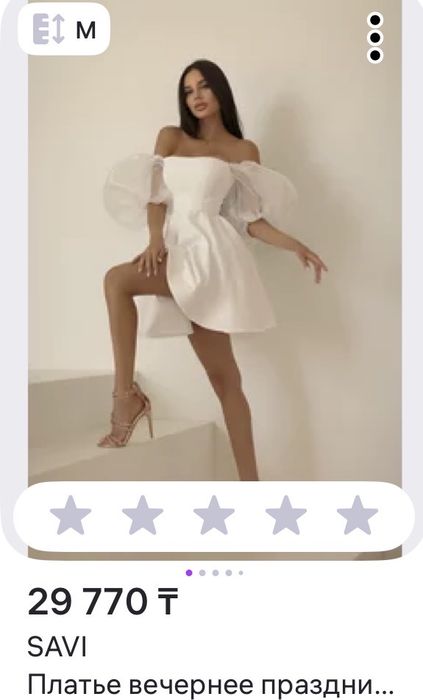Tap the size M badge
The width and height of the screenshot is (423, 700).
click(64, 29)
